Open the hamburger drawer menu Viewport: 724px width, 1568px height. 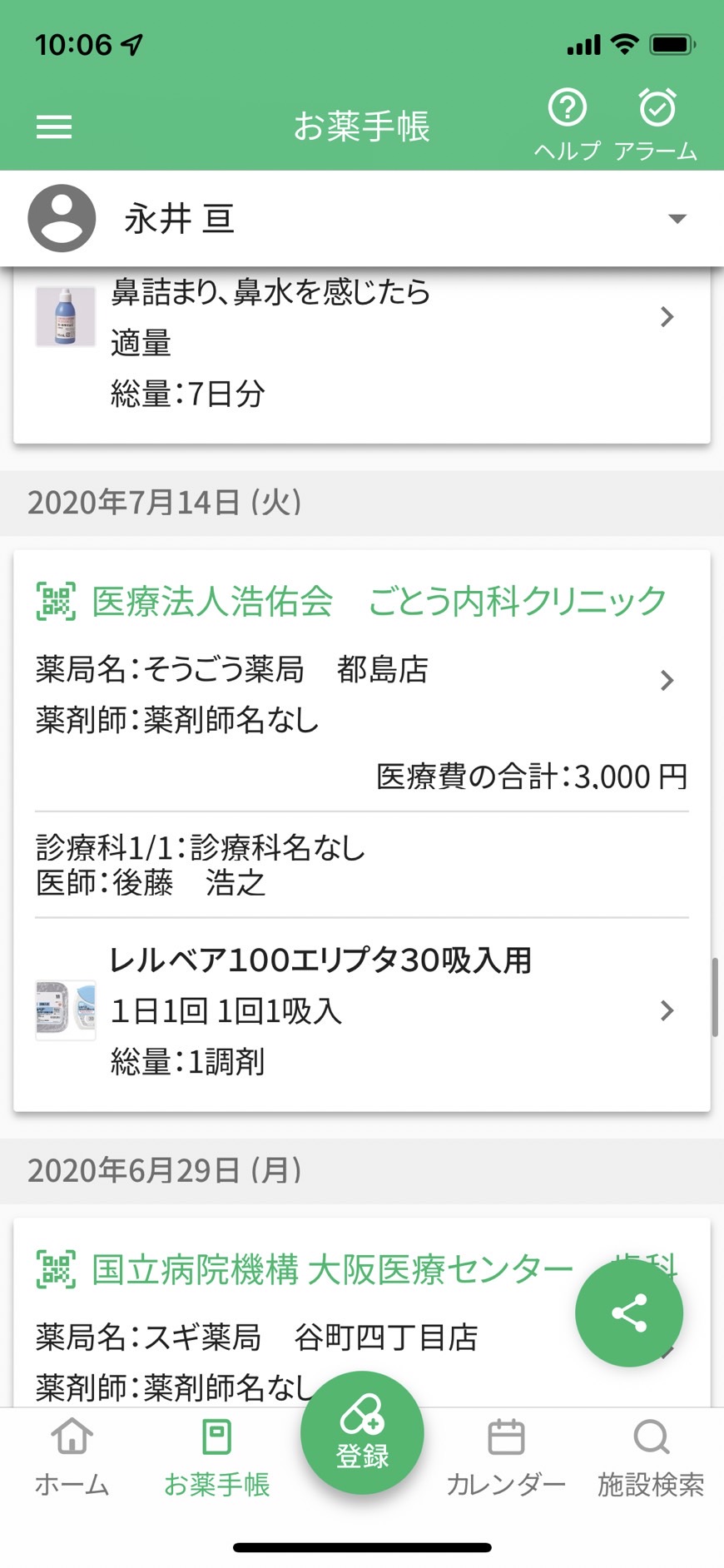tap(54, 127)
